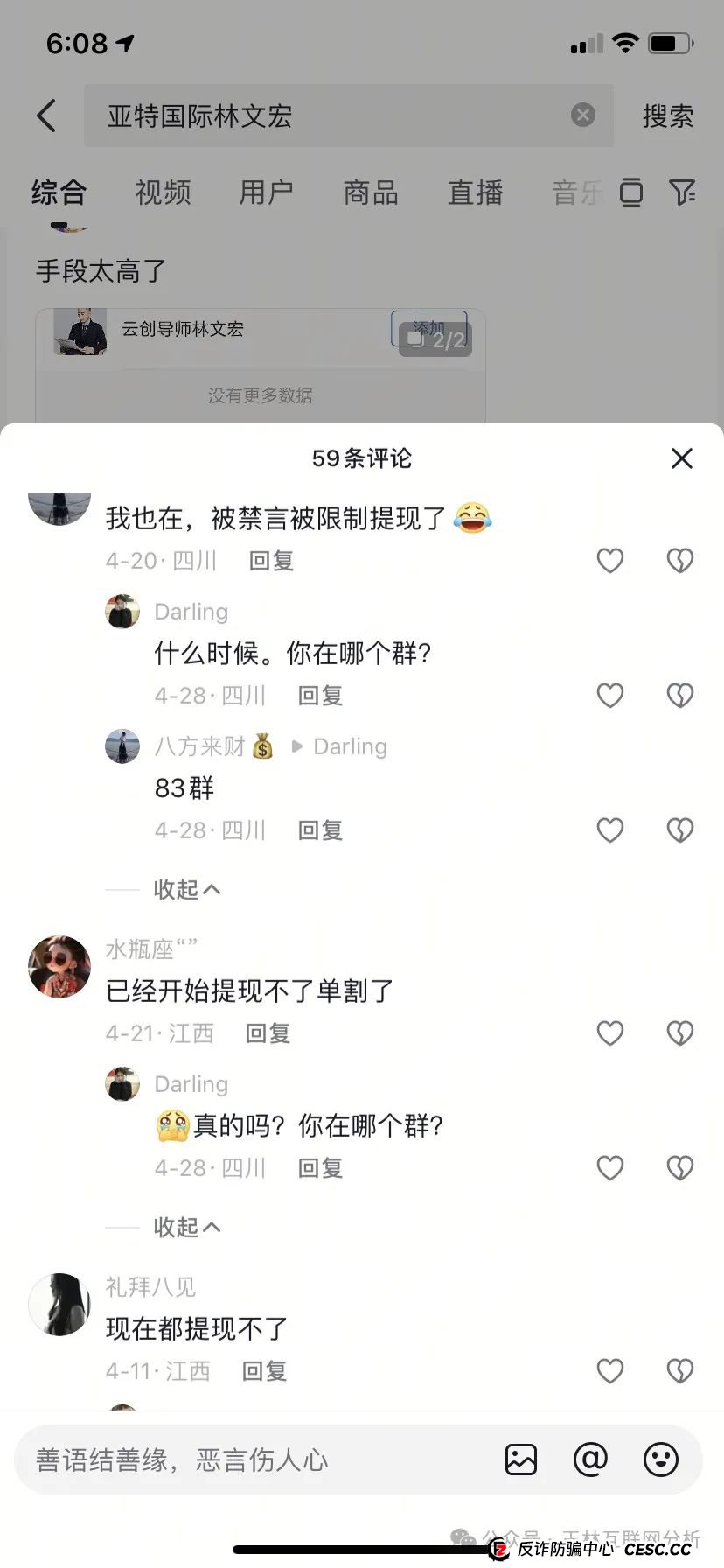Screen dimensions: 724x1568
Task: Open the image picker in the comment bar
Action: point(520,1459)
